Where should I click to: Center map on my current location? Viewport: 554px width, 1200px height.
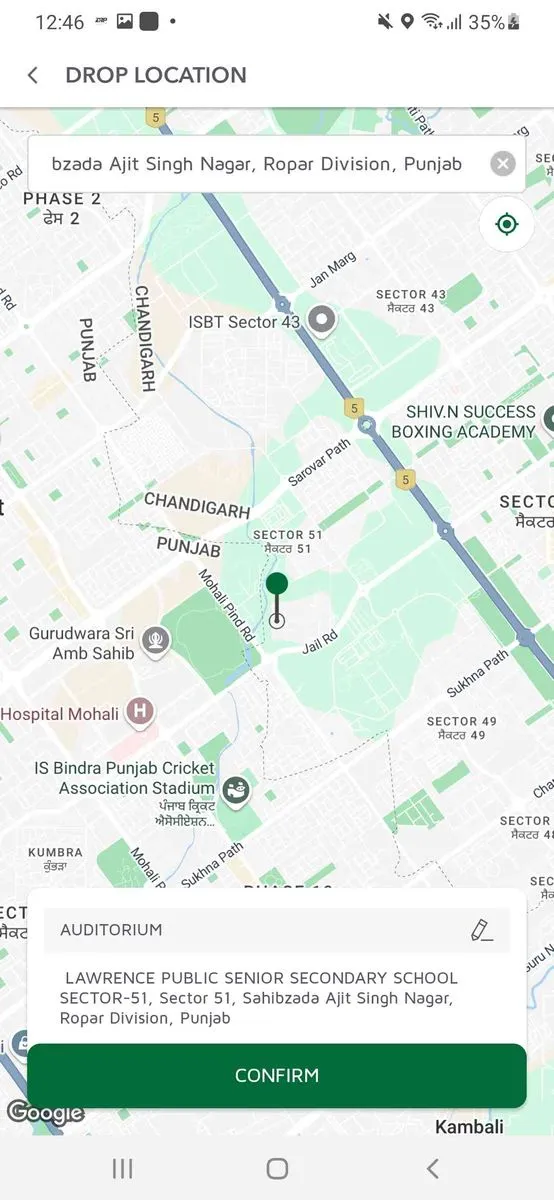tap(506, 224)
